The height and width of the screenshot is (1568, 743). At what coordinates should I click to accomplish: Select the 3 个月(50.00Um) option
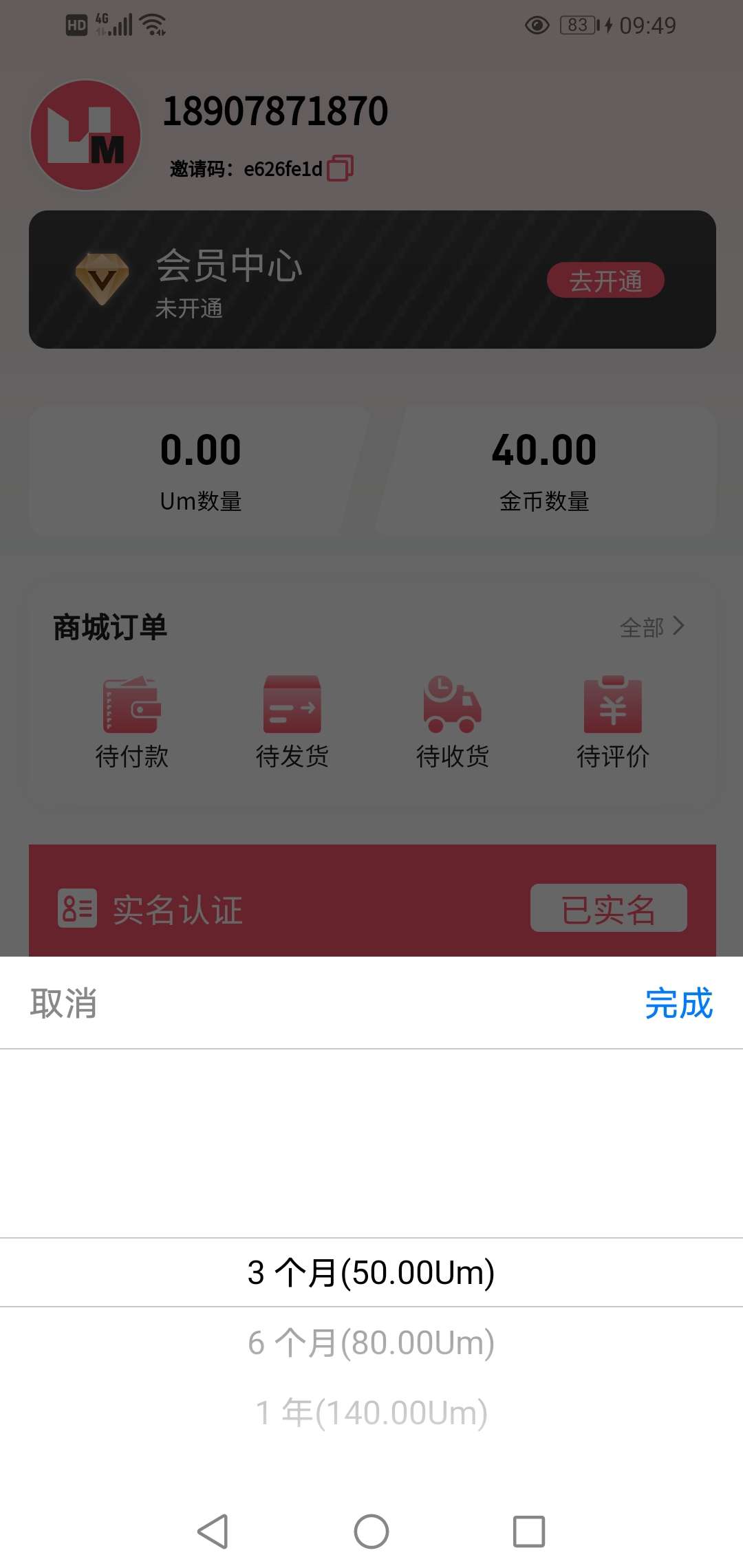371,1272
